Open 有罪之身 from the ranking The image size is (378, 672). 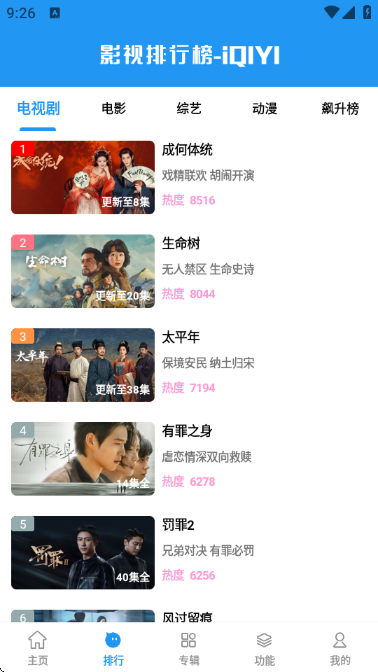189,459
